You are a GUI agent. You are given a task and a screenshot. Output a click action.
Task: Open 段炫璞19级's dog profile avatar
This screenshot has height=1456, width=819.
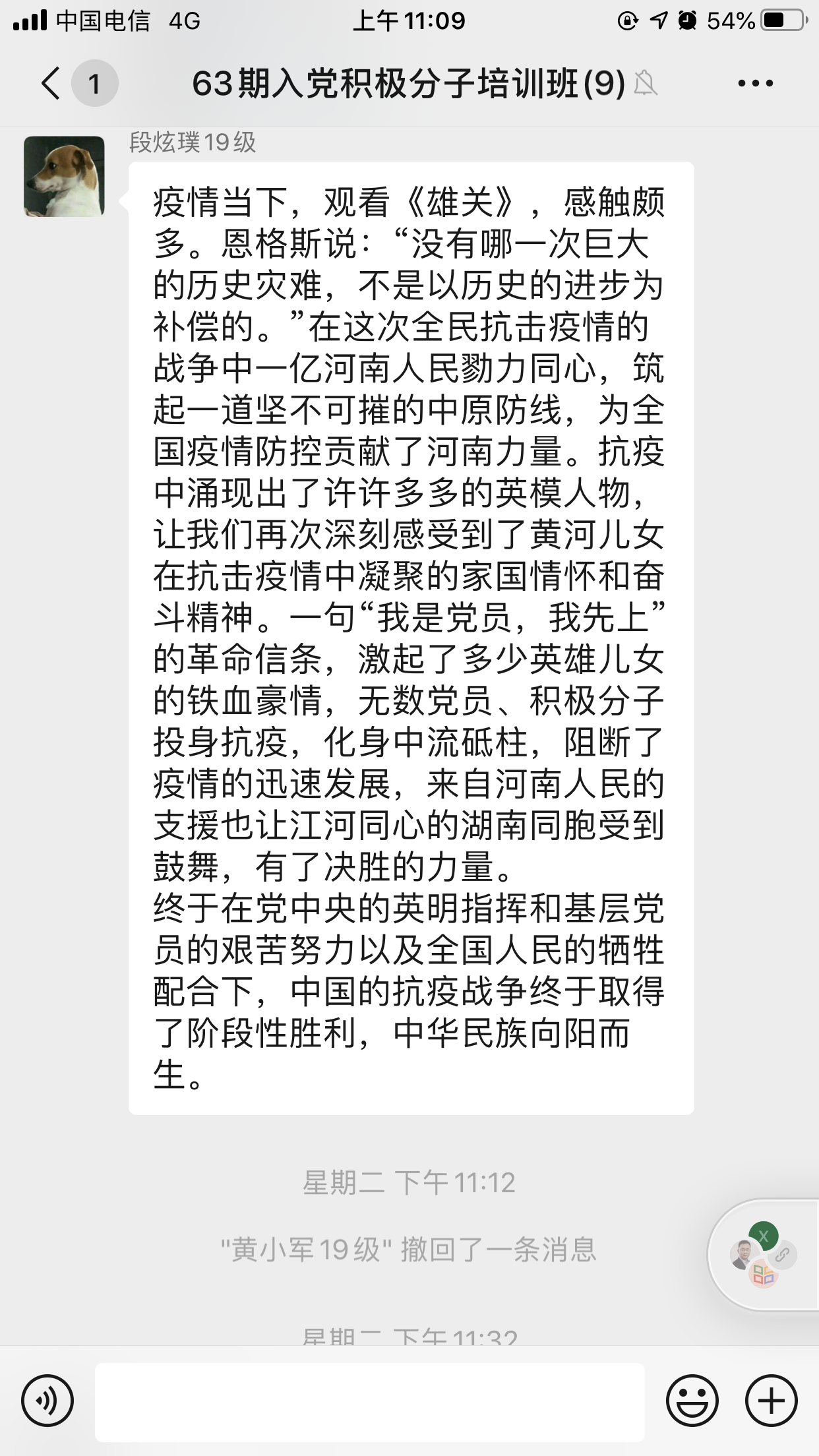(x=64, y=176)
